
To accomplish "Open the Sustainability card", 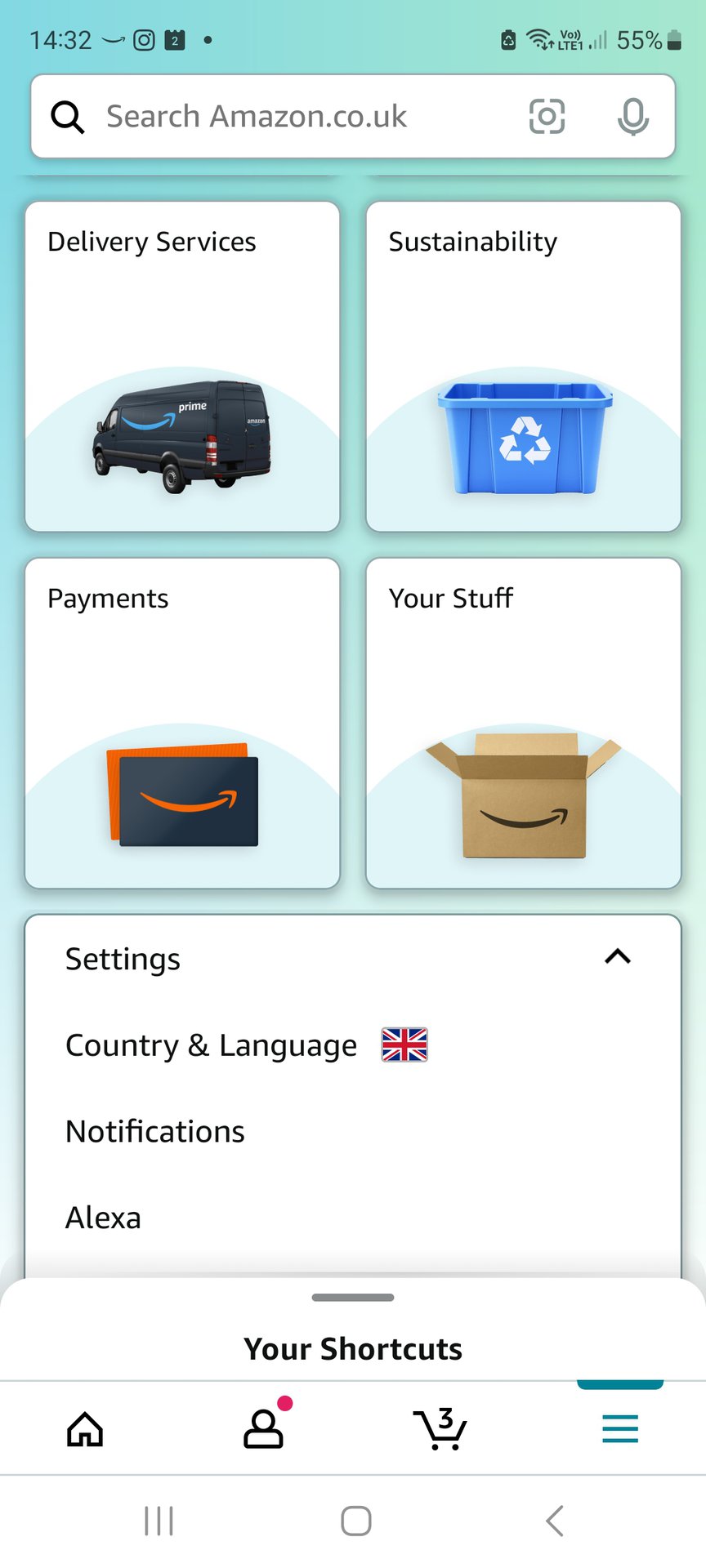I will 523,367.
